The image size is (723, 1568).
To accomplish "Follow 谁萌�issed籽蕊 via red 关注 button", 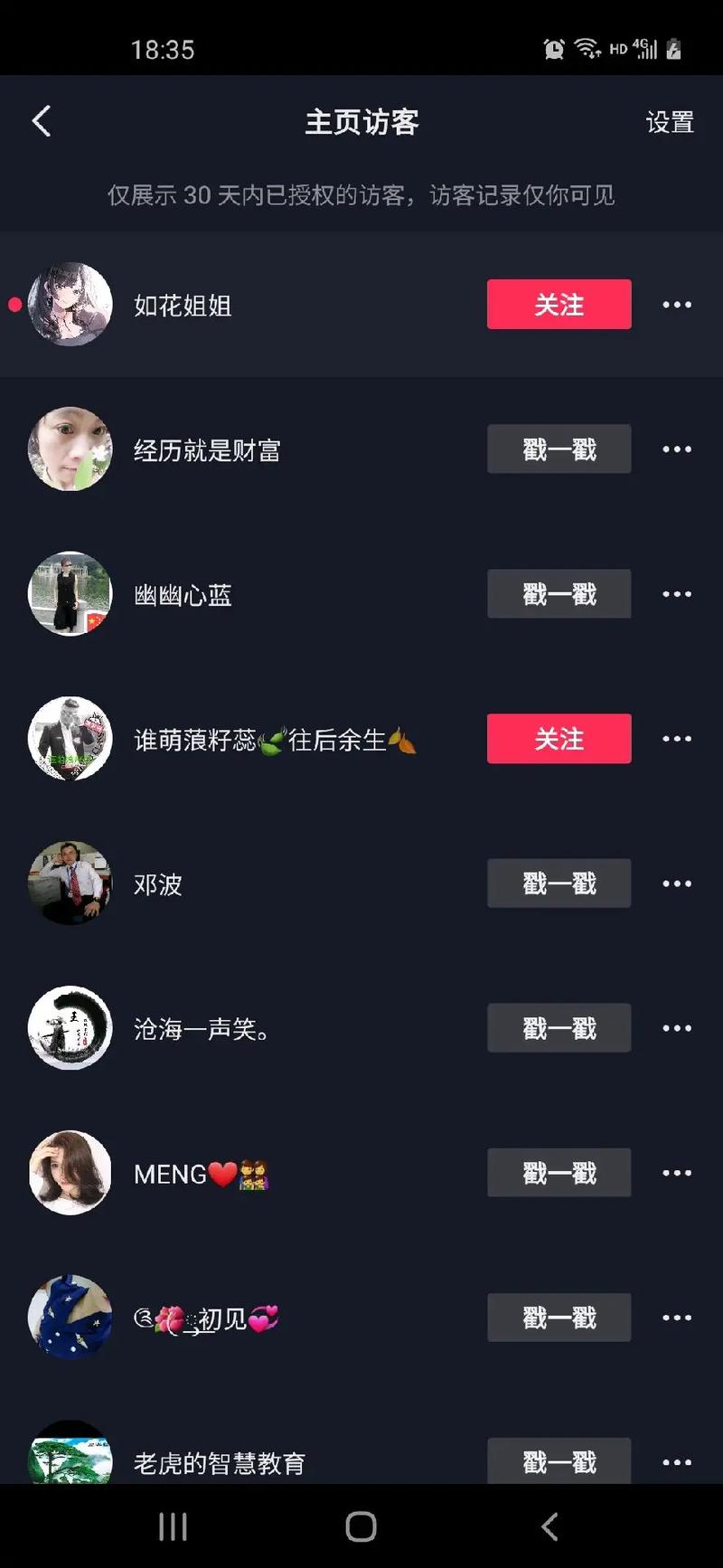I will pyautogui.click(x=559, y=739).
